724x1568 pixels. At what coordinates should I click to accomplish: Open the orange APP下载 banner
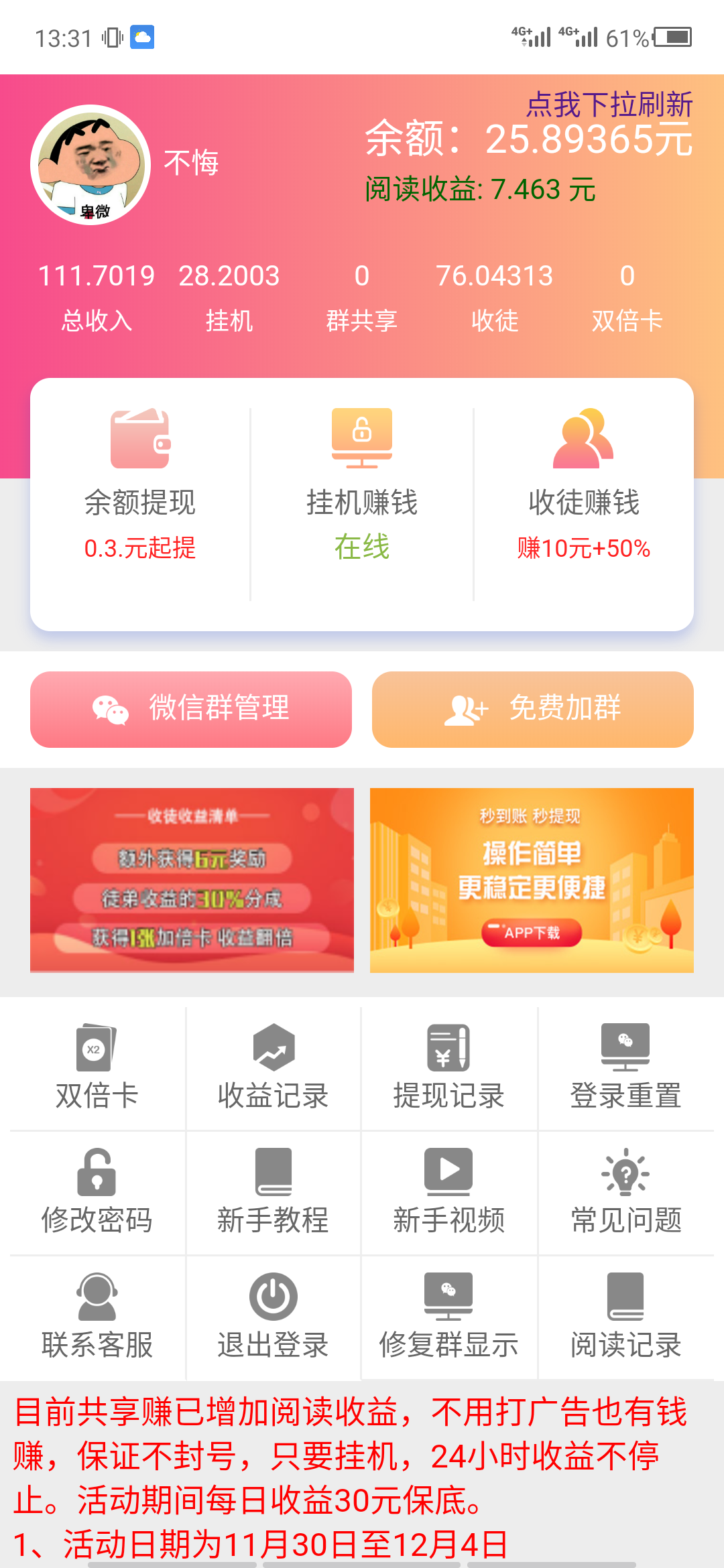[x=532, y=880]
